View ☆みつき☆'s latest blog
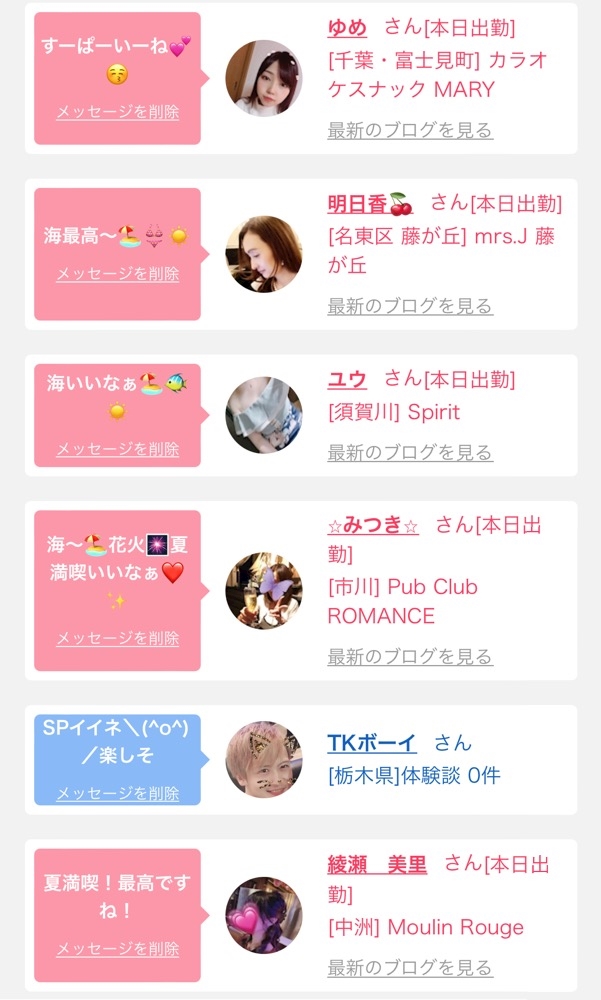Viewport: 601px width, 1000px height. tap(410, 656)
